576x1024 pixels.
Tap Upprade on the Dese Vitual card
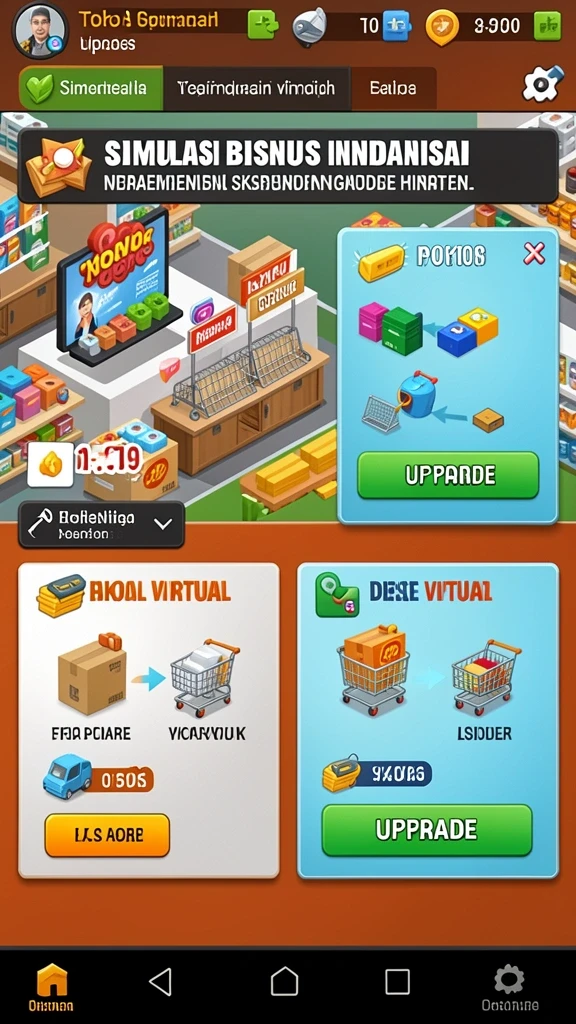427,830
